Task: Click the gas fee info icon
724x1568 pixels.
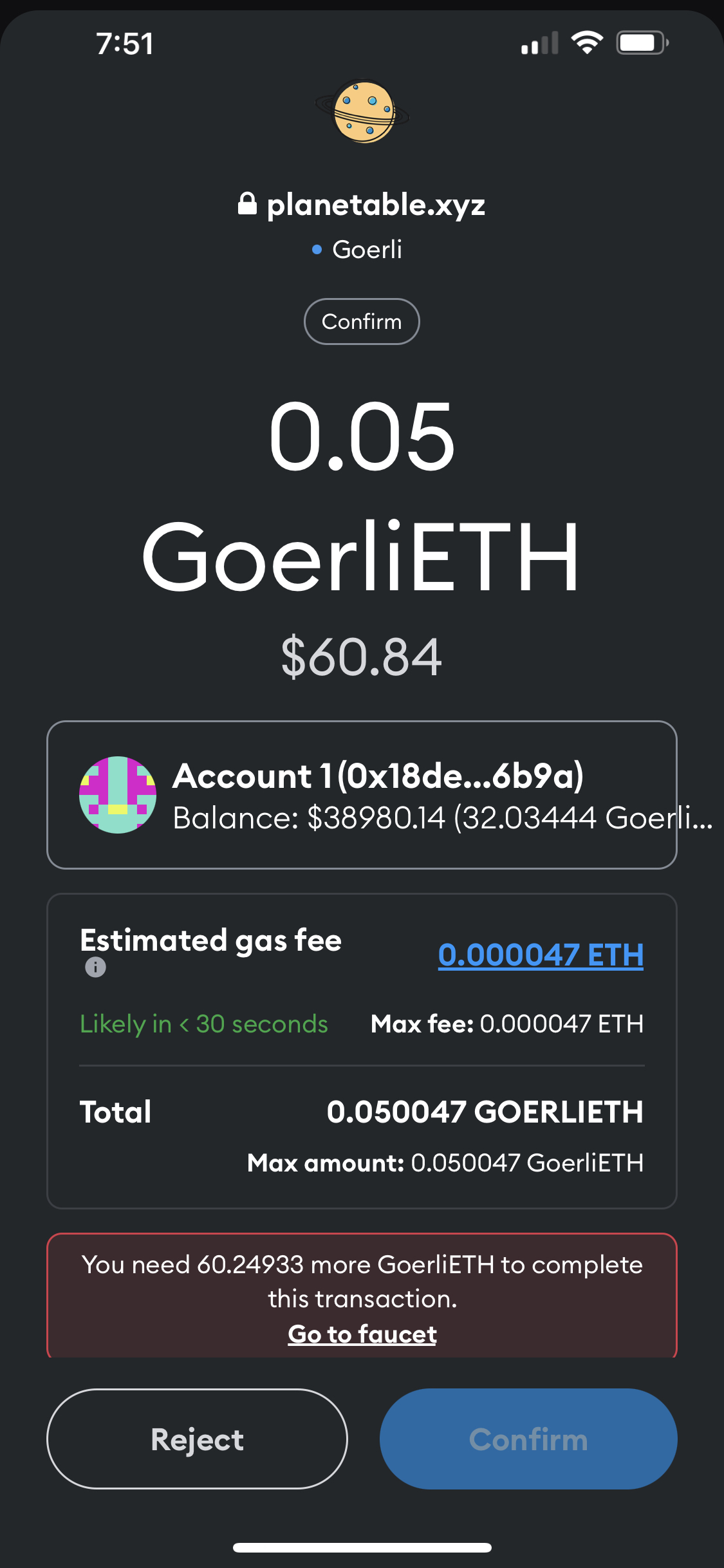Action: [94, 966]
